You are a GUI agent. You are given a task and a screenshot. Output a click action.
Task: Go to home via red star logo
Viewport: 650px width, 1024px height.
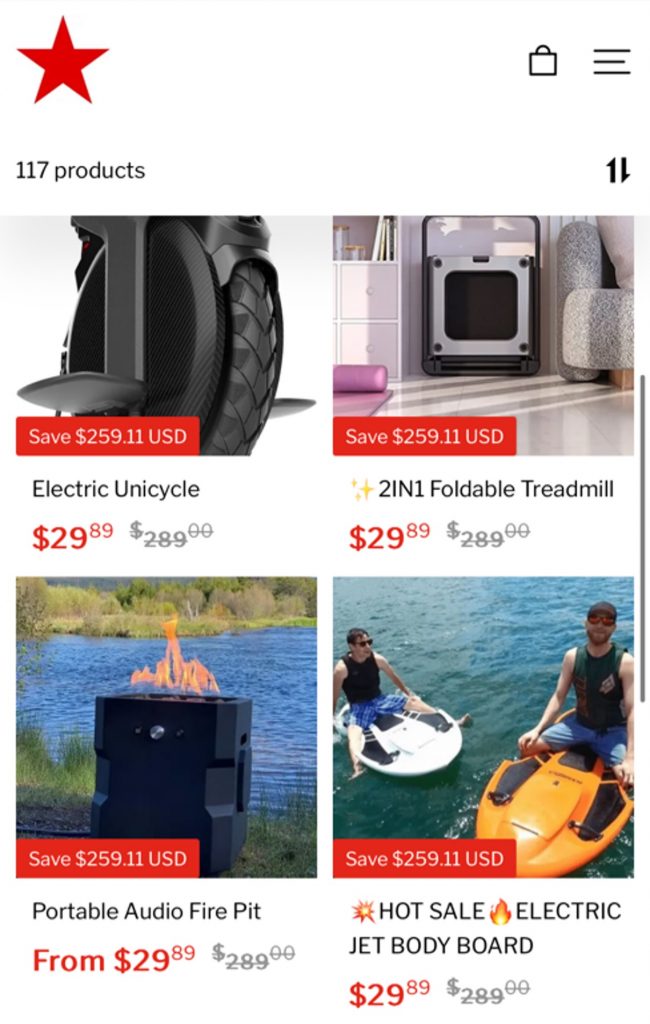coord(62,60)
